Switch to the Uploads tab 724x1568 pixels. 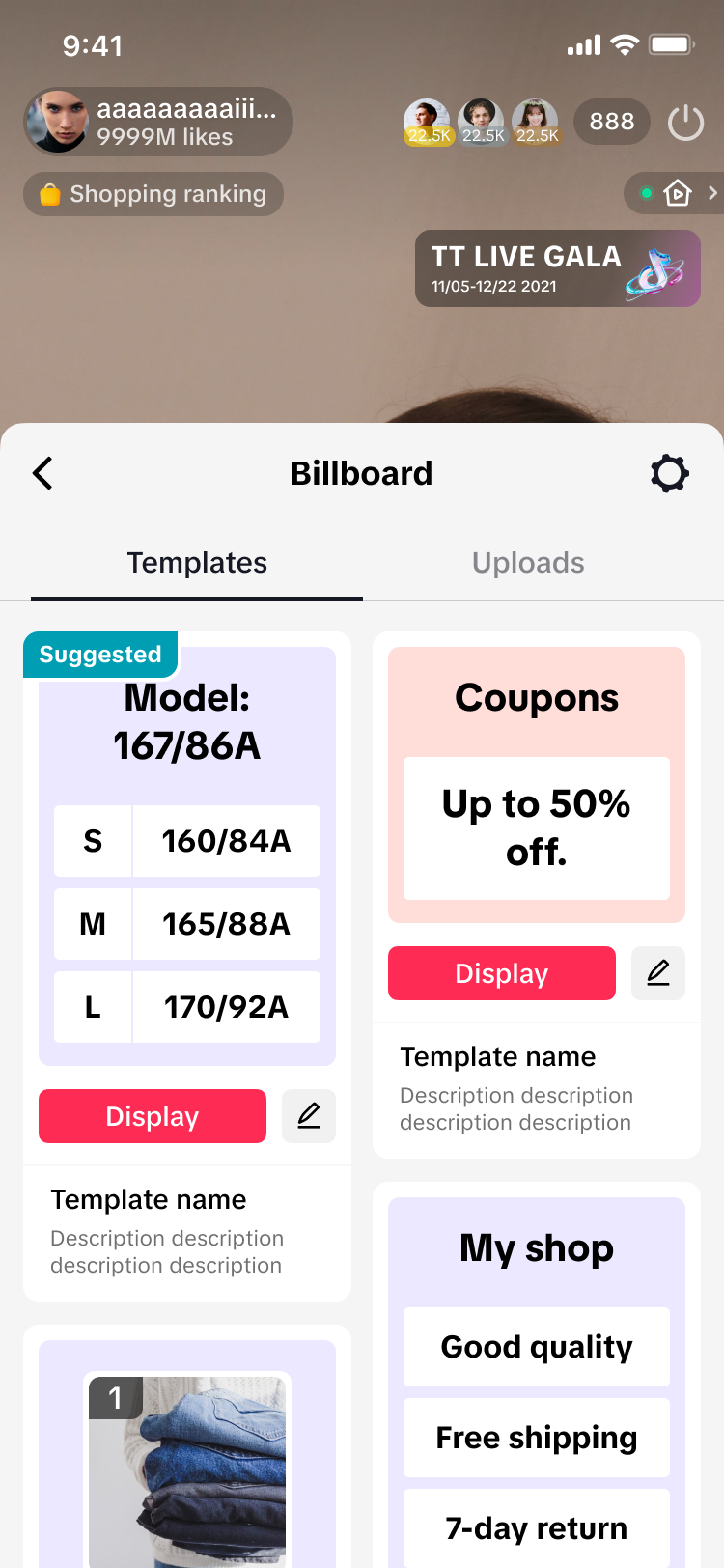click(528, 563)
